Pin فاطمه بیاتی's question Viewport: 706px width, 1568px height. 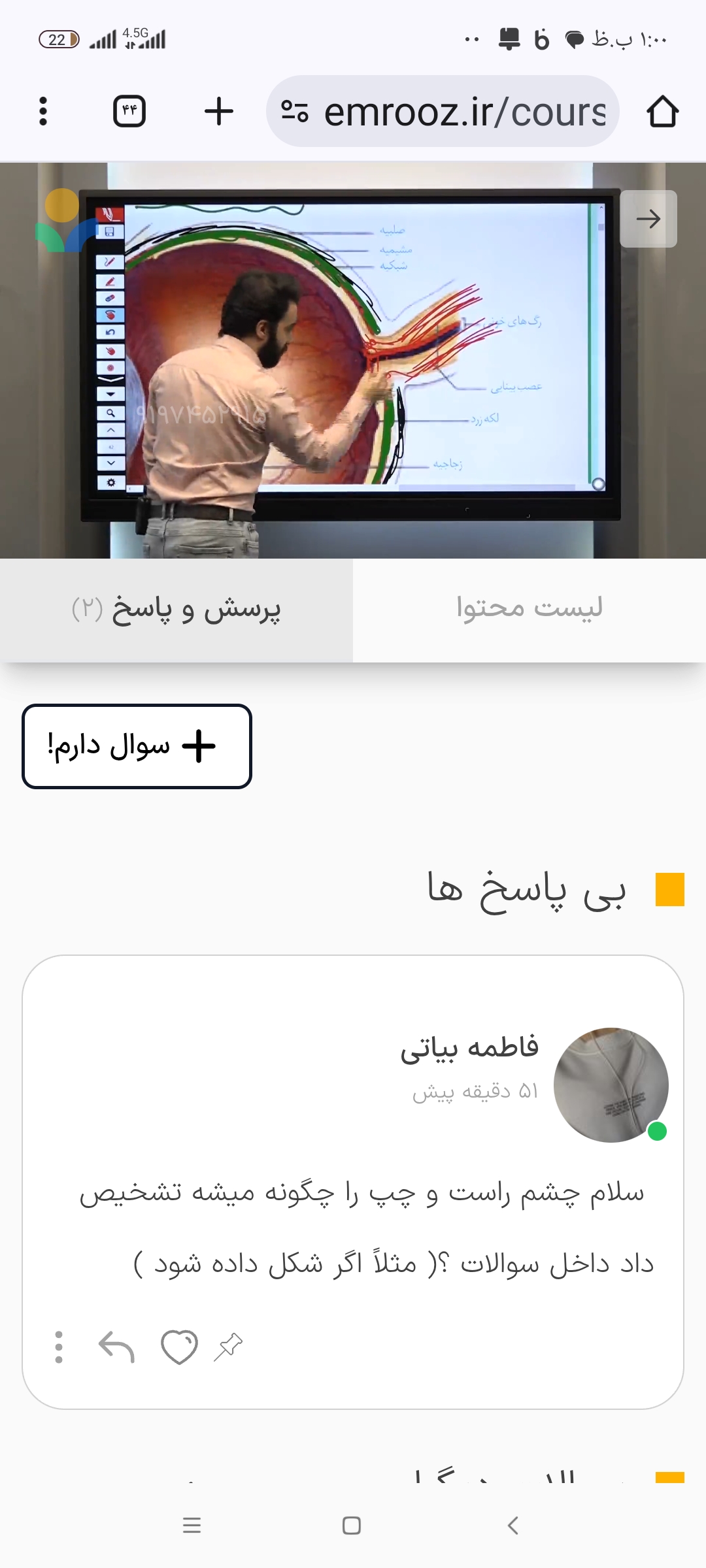(228, 1347)
